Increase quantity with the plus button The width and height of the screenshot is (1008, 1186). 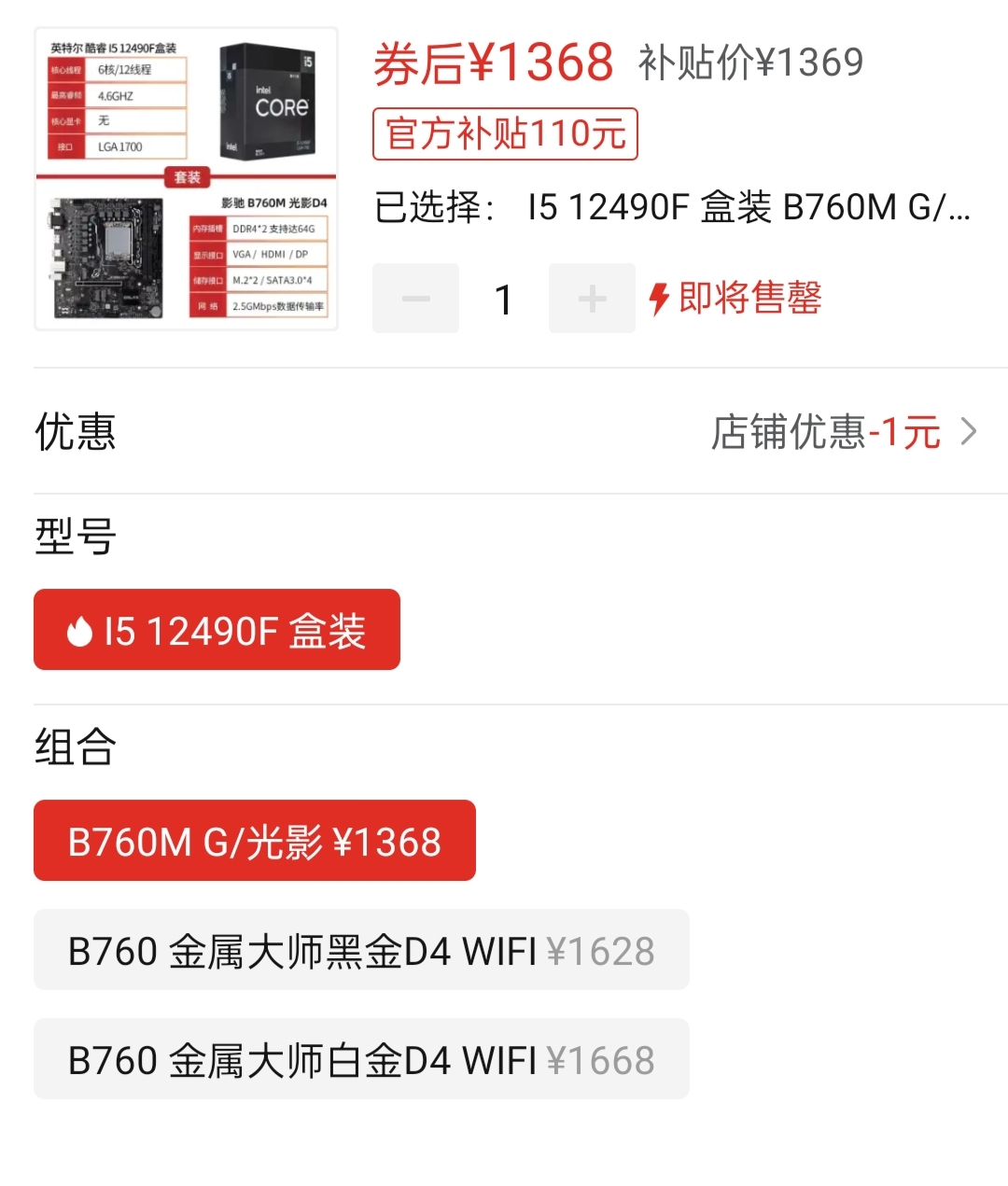pyautogui.click(x=592, y=299)
